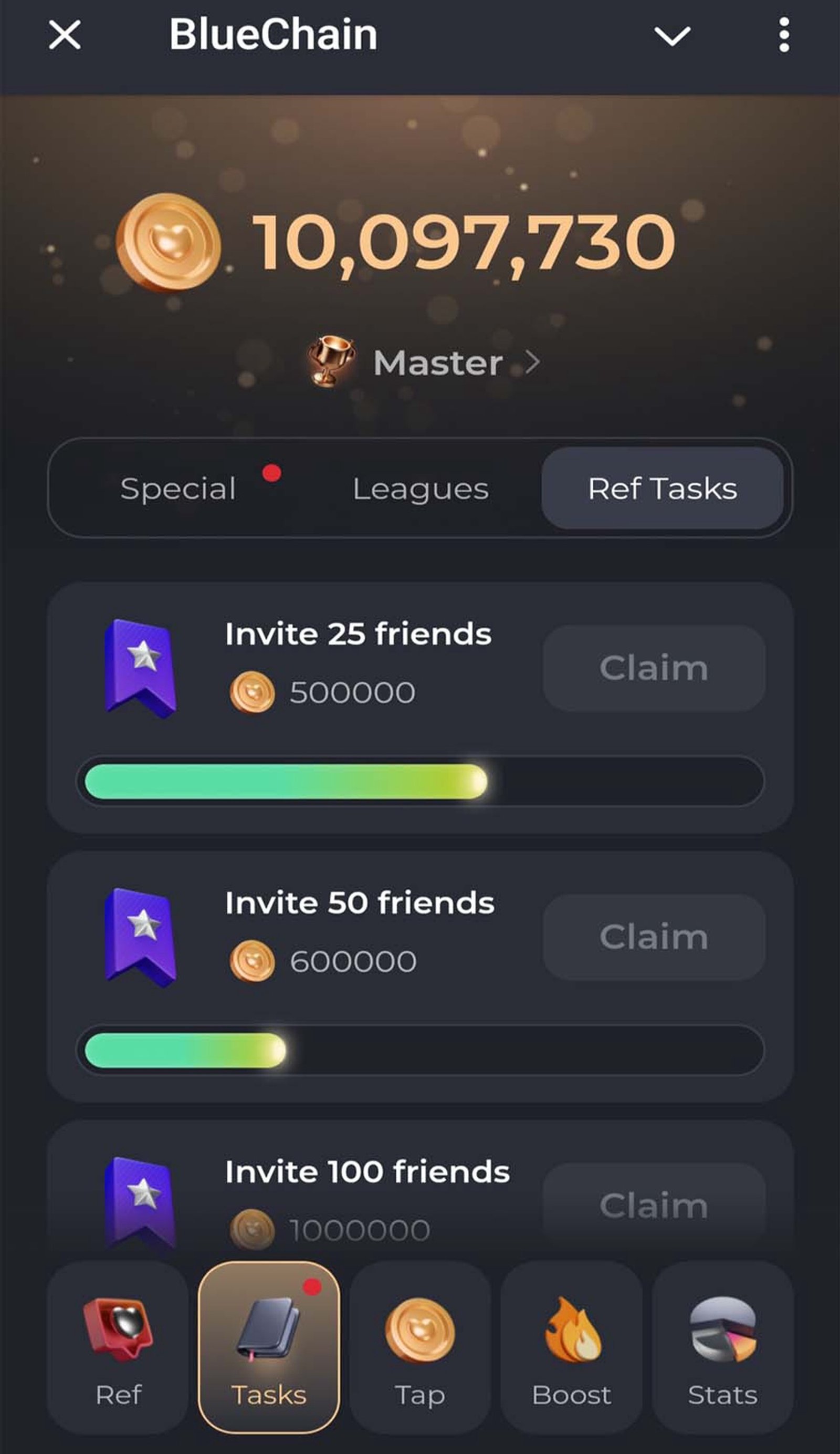
Task: Claim the Invite 100 friends reward
Action: [654, 1204]
